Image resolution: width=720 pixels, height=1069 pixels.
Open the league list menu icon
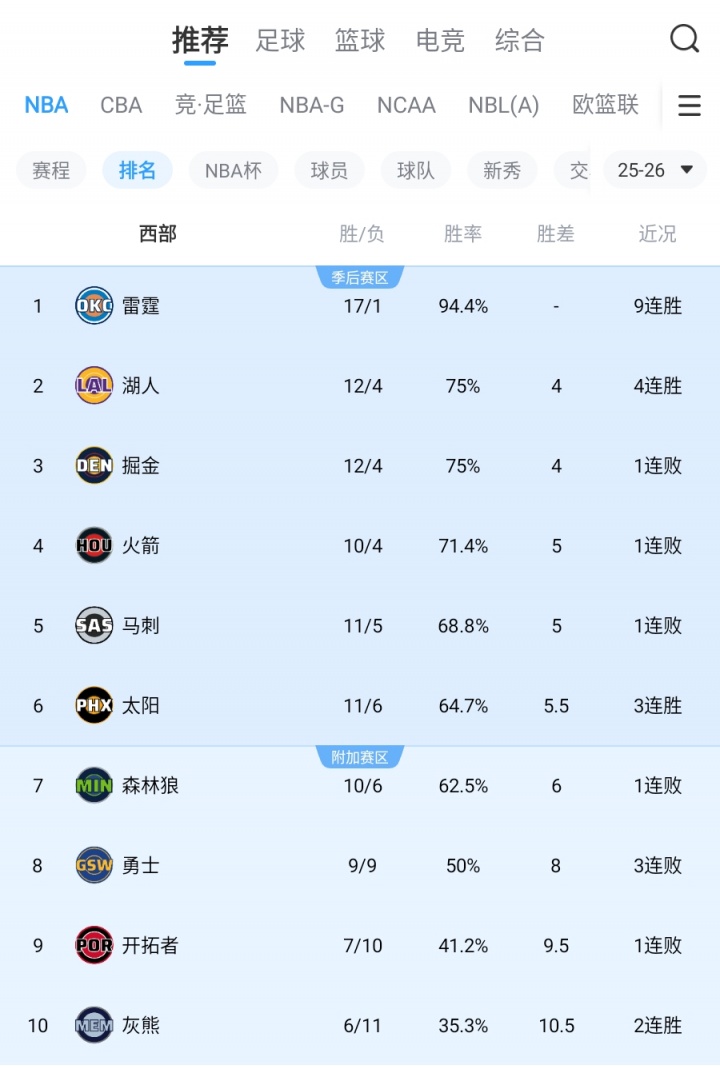click(689, 105)
